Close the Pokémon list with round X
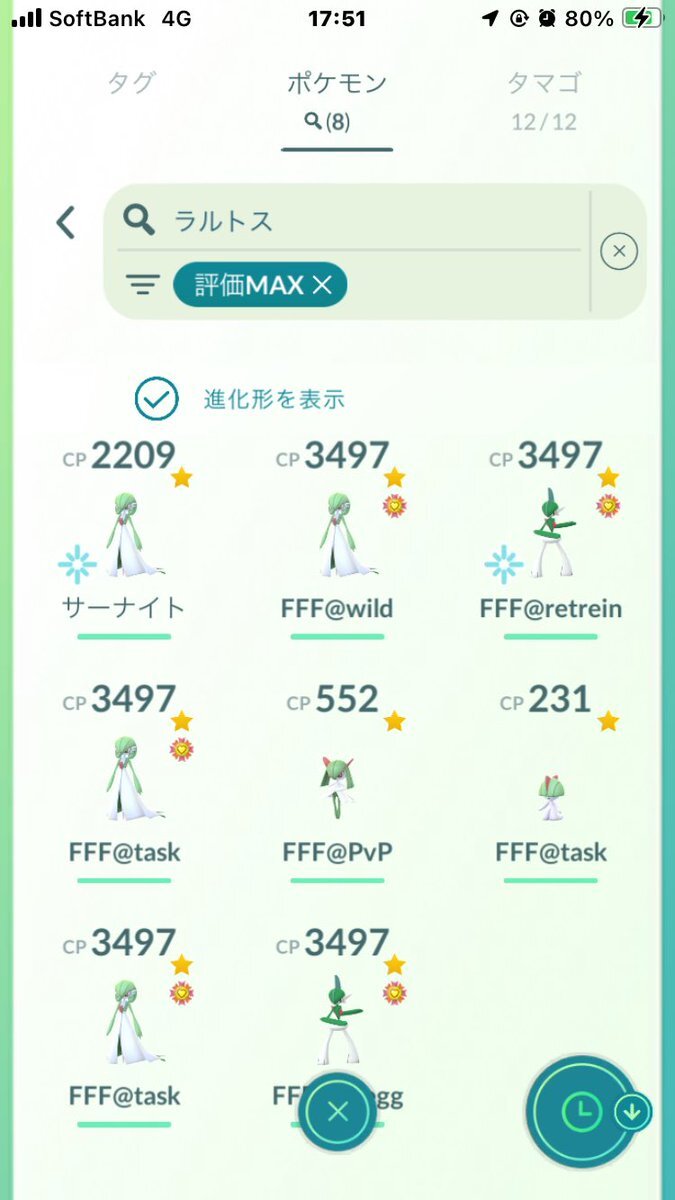This screenshot has height=1200, width=675. [337, 1112]
